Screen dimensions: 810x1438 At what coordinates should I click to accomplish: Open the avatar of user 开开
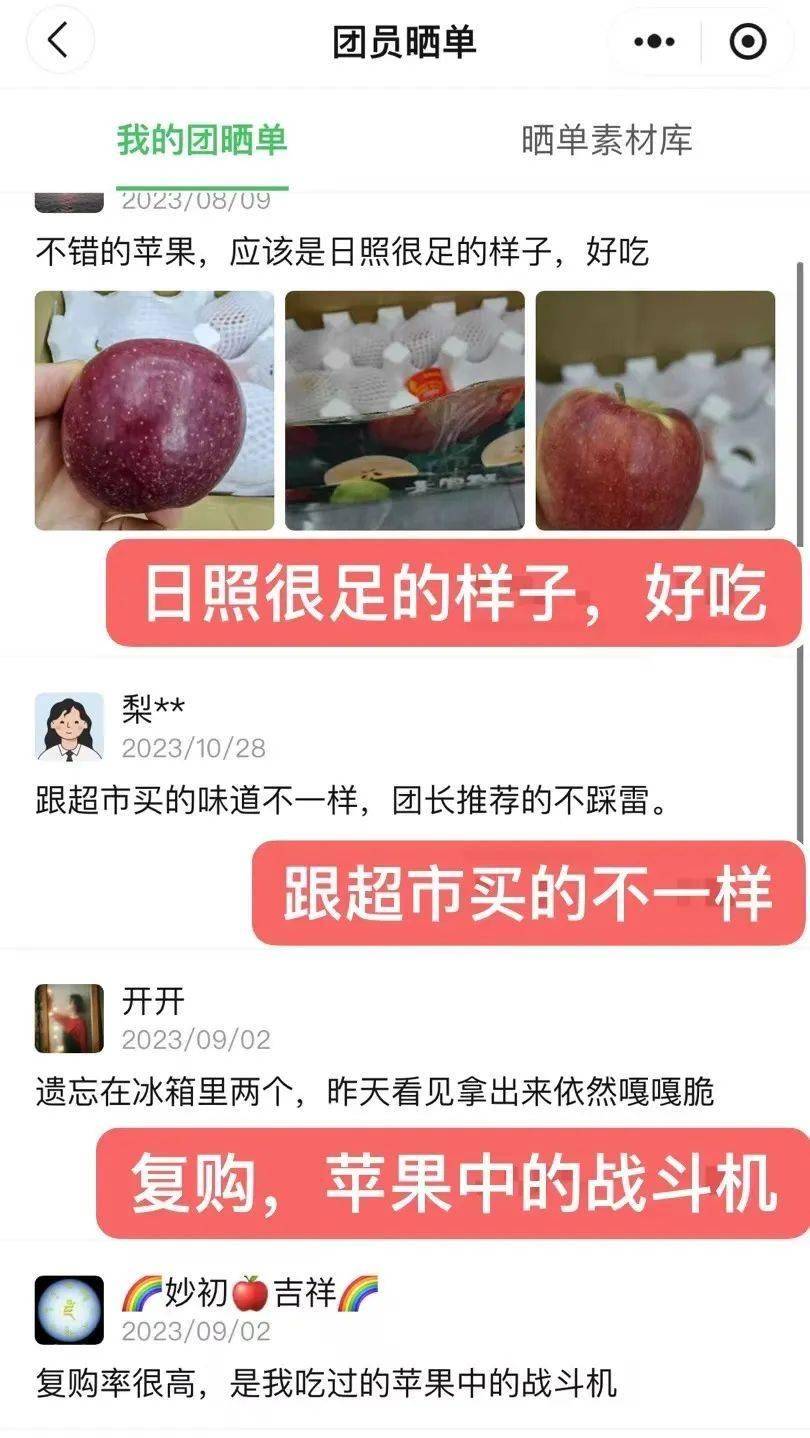coord(69,1019)
